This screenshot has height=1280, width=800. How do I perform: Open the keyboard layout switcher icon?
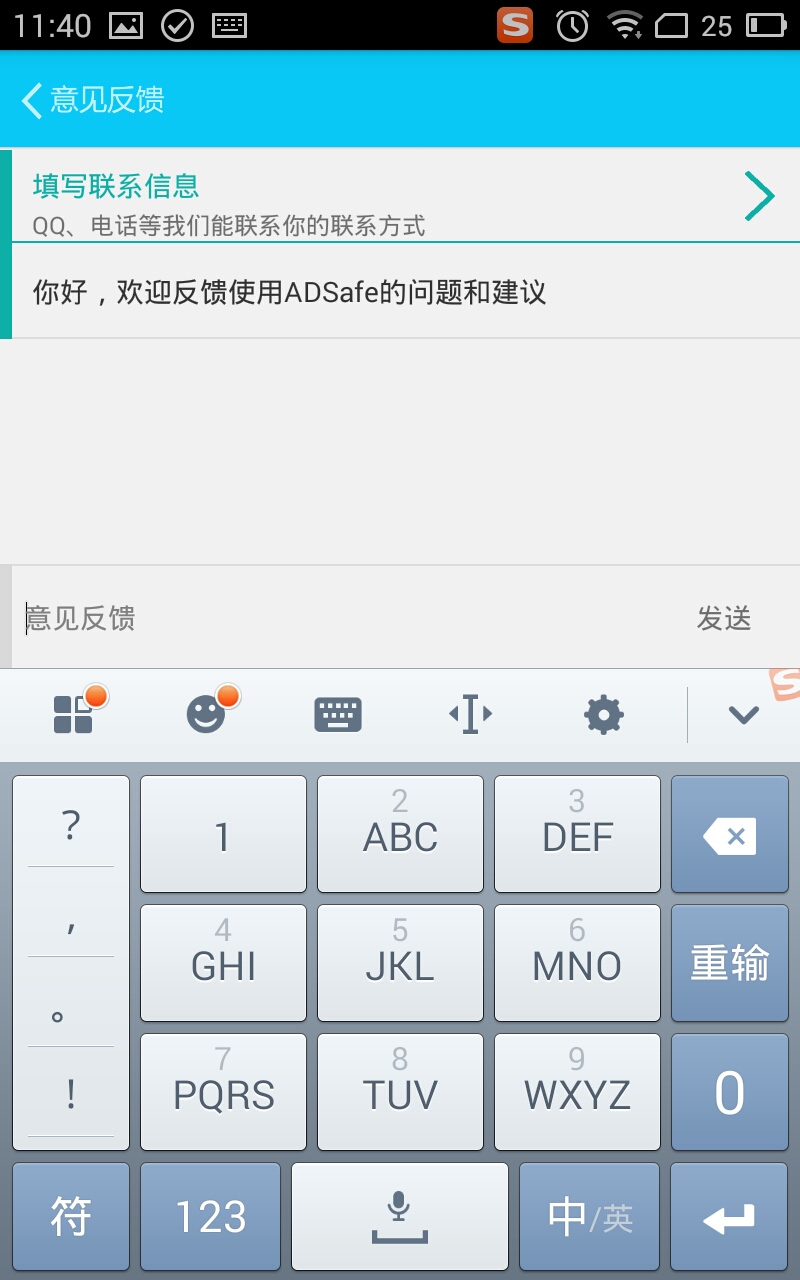click(x=338, y=715)
